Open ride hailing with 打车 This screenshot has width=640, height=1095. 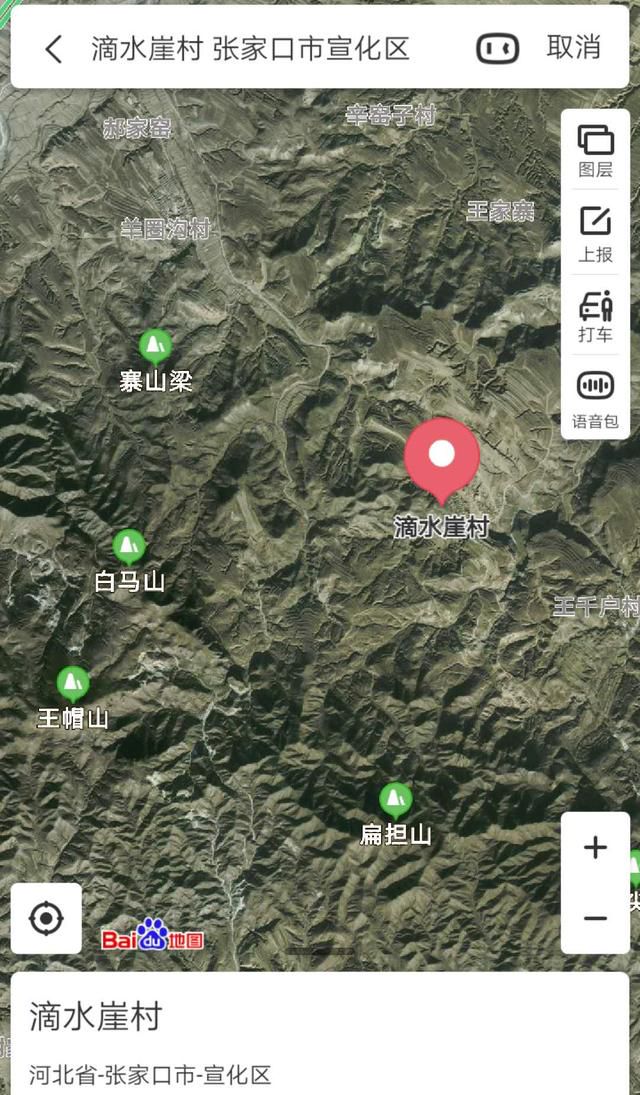coord(595,316)
